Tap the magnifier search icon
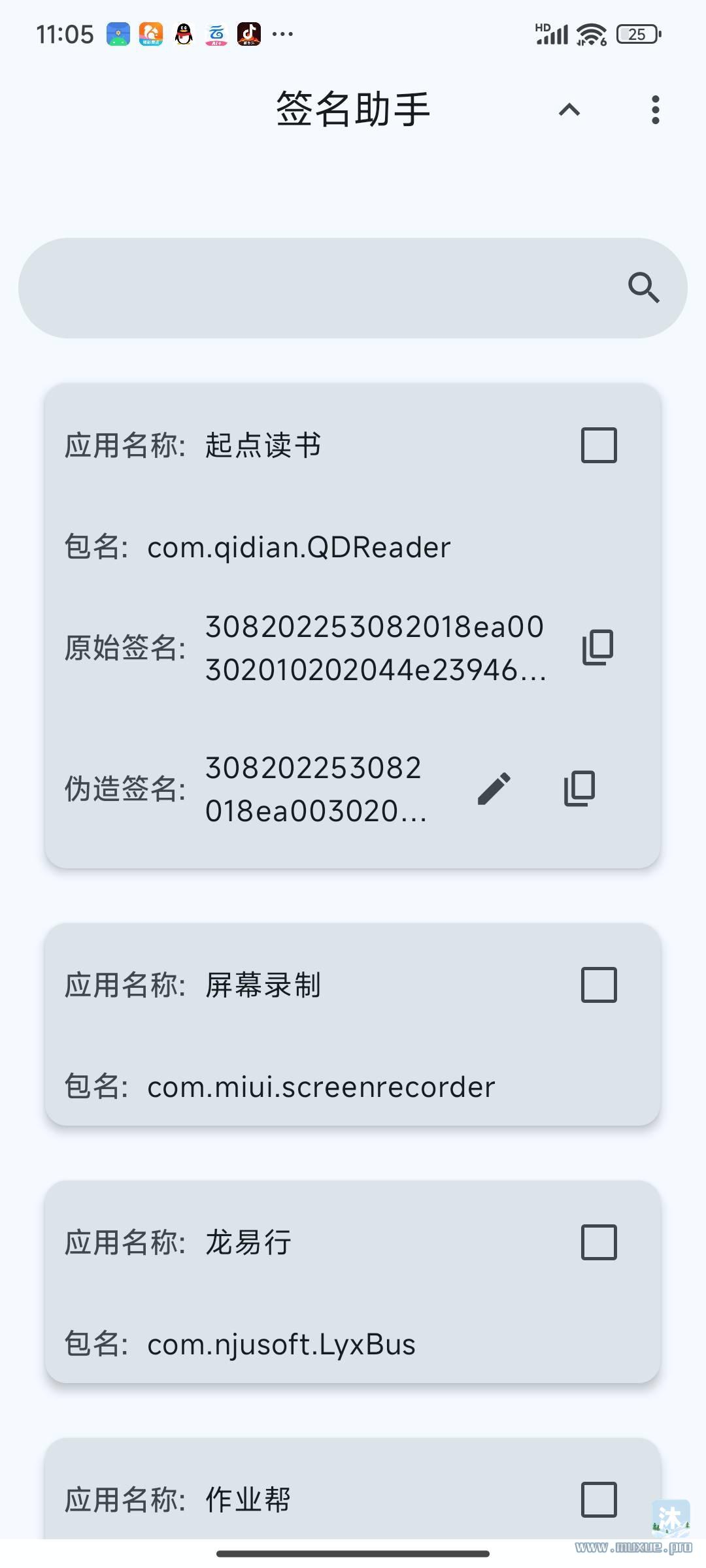The width and height of the screenshot is (706, 1568). 644,288
